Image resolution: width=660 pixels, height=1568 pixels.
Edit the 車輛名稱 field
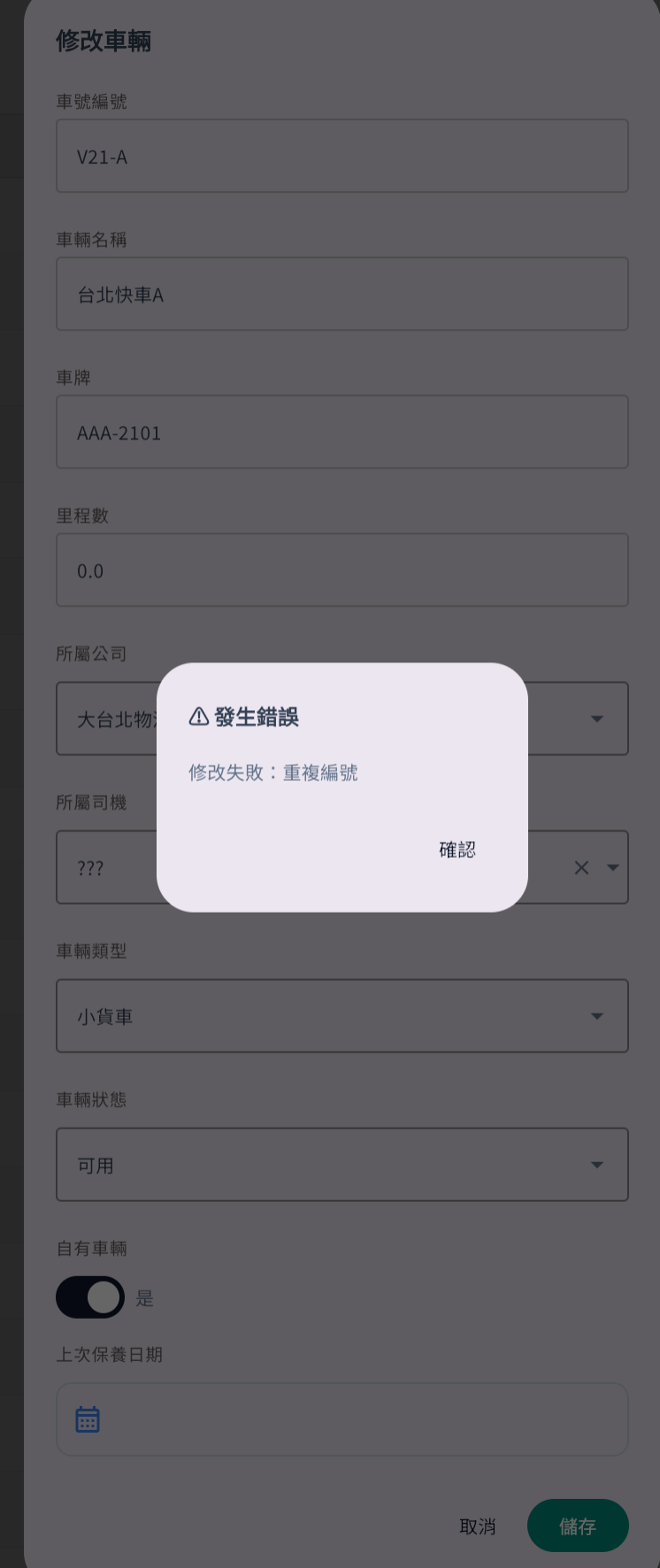(342, 294)
